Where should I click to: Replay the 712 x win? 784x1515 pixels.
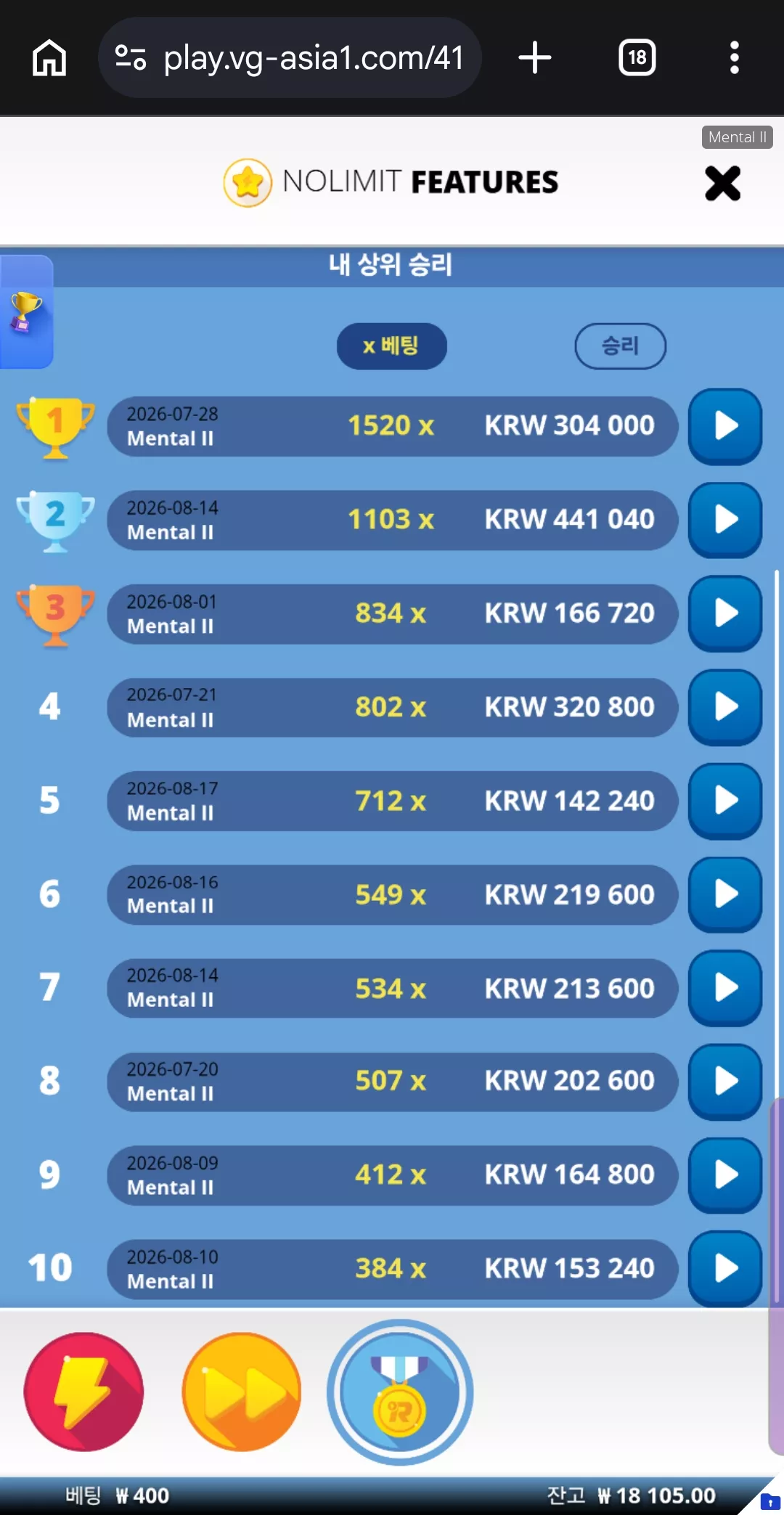tap(725, 801)
